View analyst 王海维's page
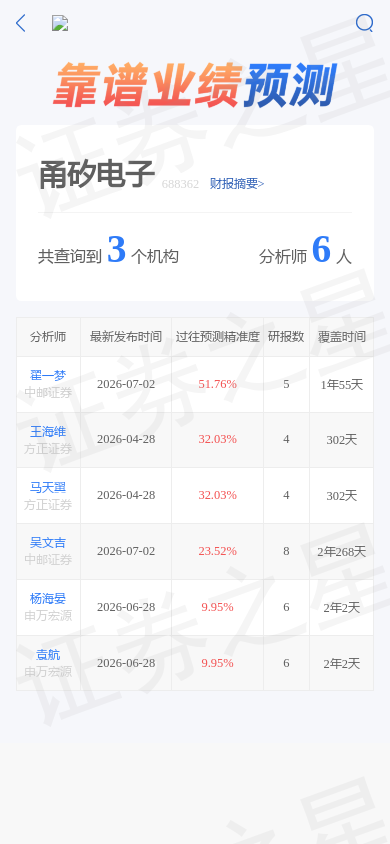Screen dimensions: 390x844 [x=48, y=432]
